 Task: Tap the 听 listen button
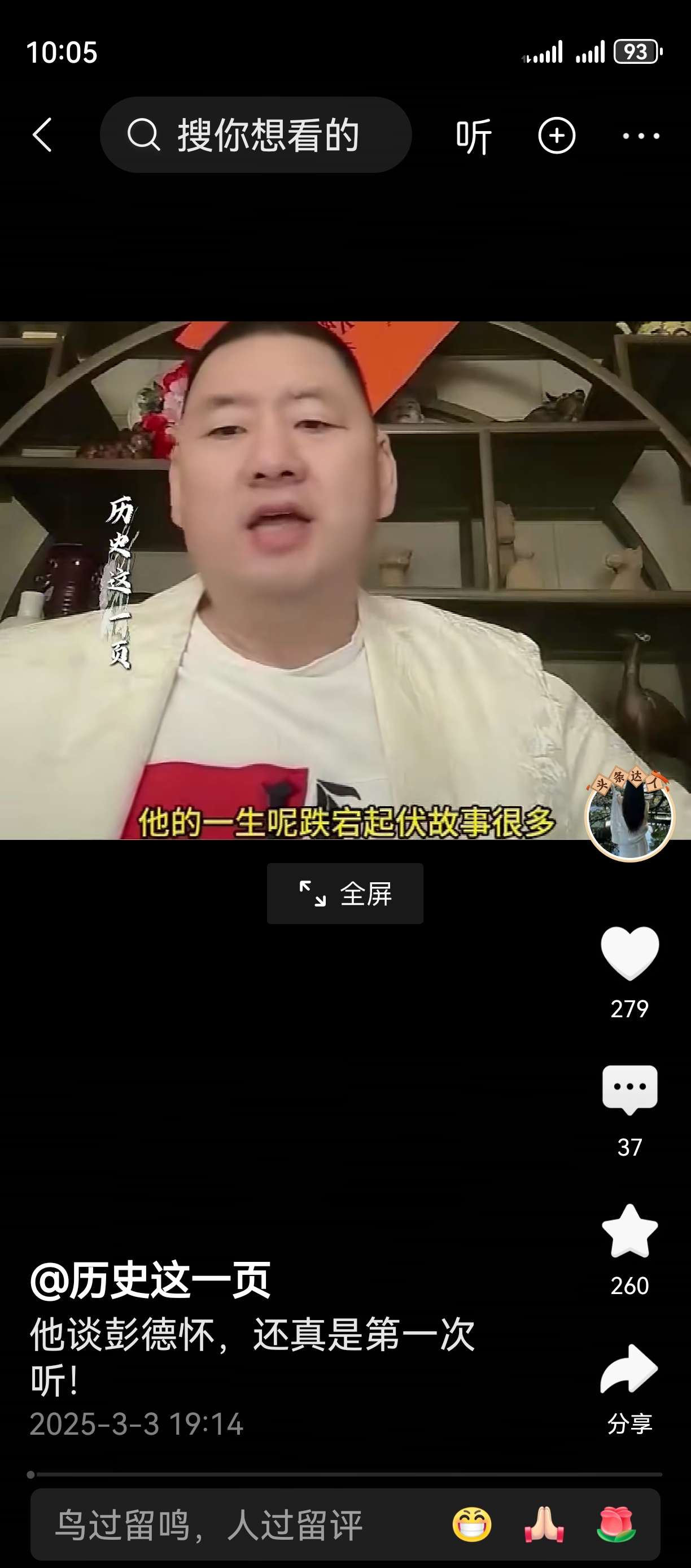(473, 136)
